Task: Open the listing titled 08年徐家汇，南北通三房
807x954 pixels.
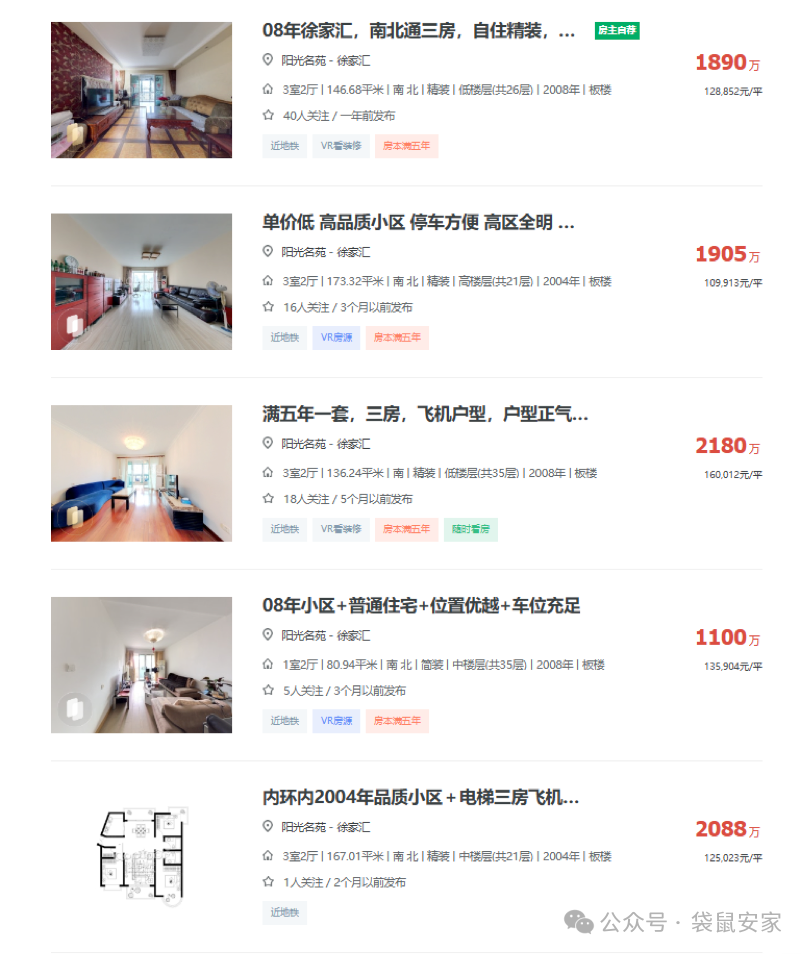Action: click(418, 31)
